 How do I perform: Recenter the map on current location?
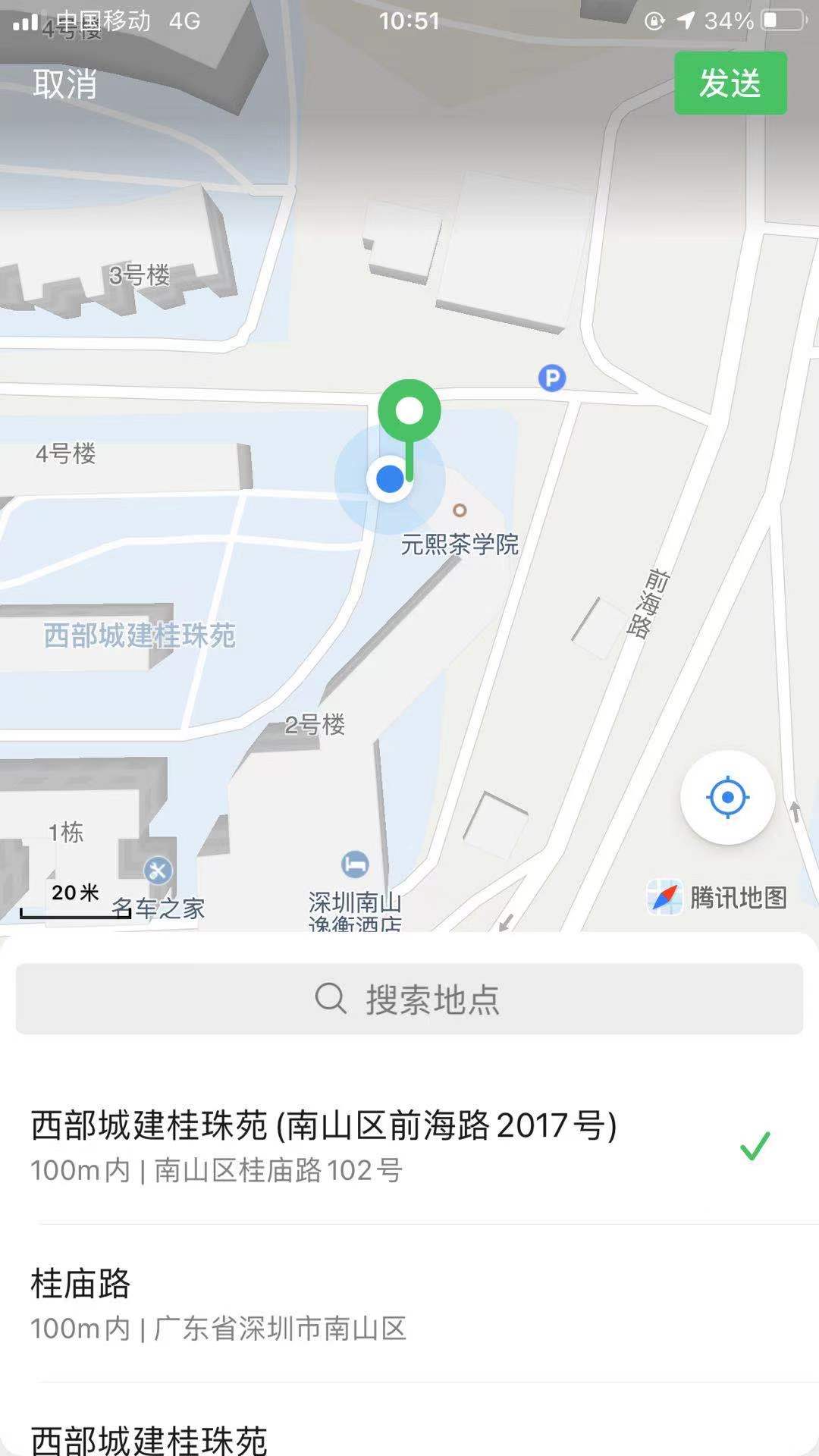pyautogui.click(x=727, y=797)
